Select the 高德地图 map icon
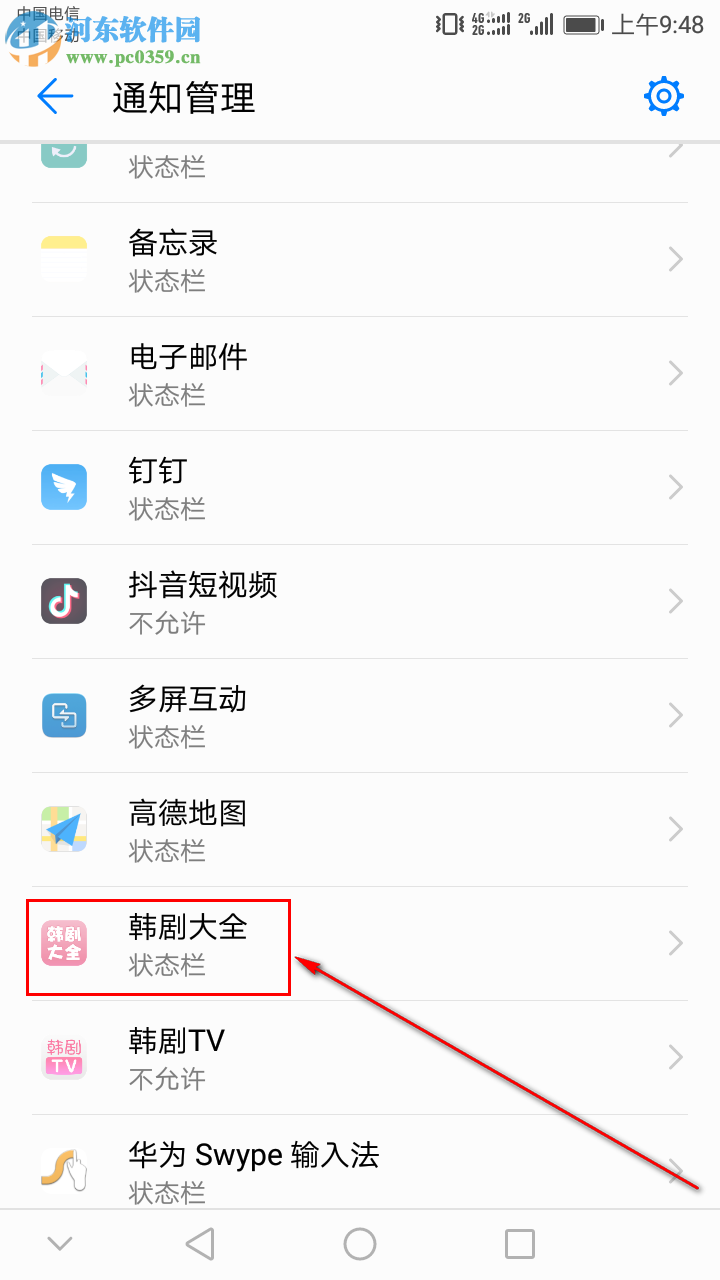 coord(63,829)
